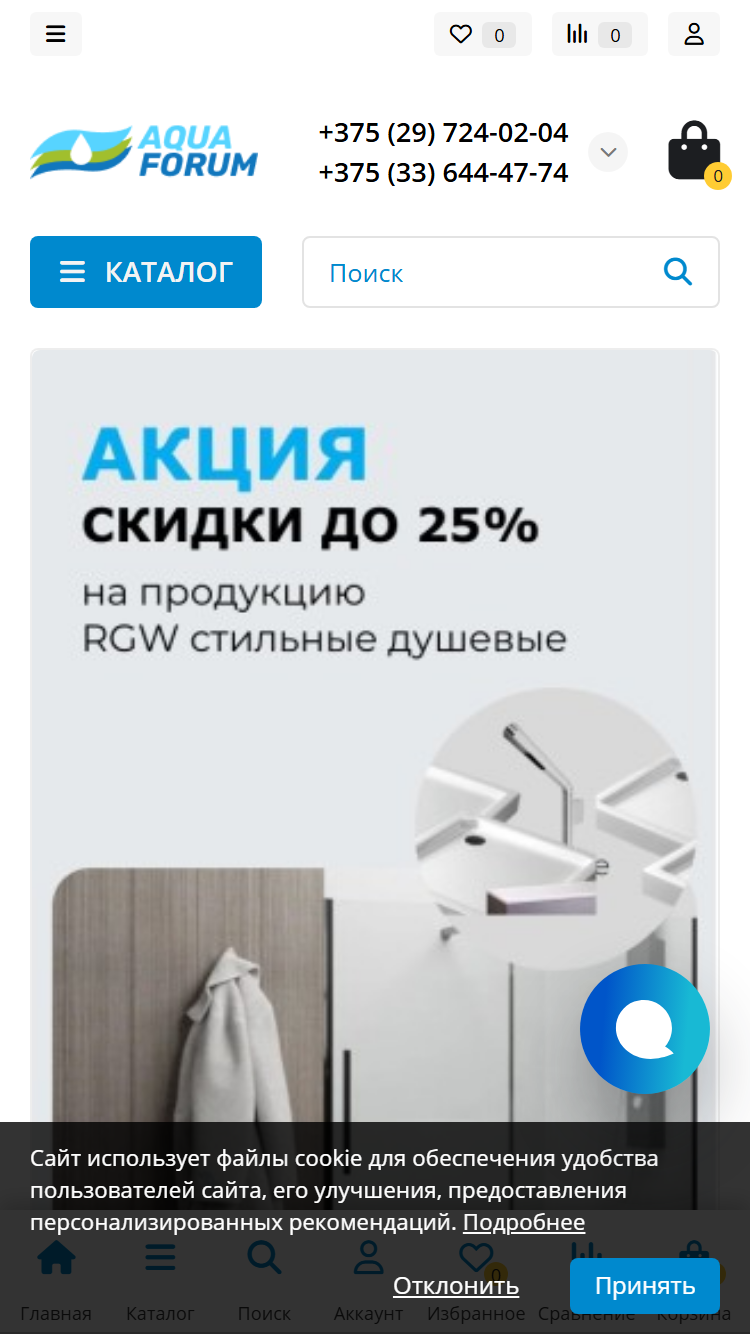This screenshot has width=750, height=1334.
Task: Open the chat bubble widget
Action: tap(645, 1029)
